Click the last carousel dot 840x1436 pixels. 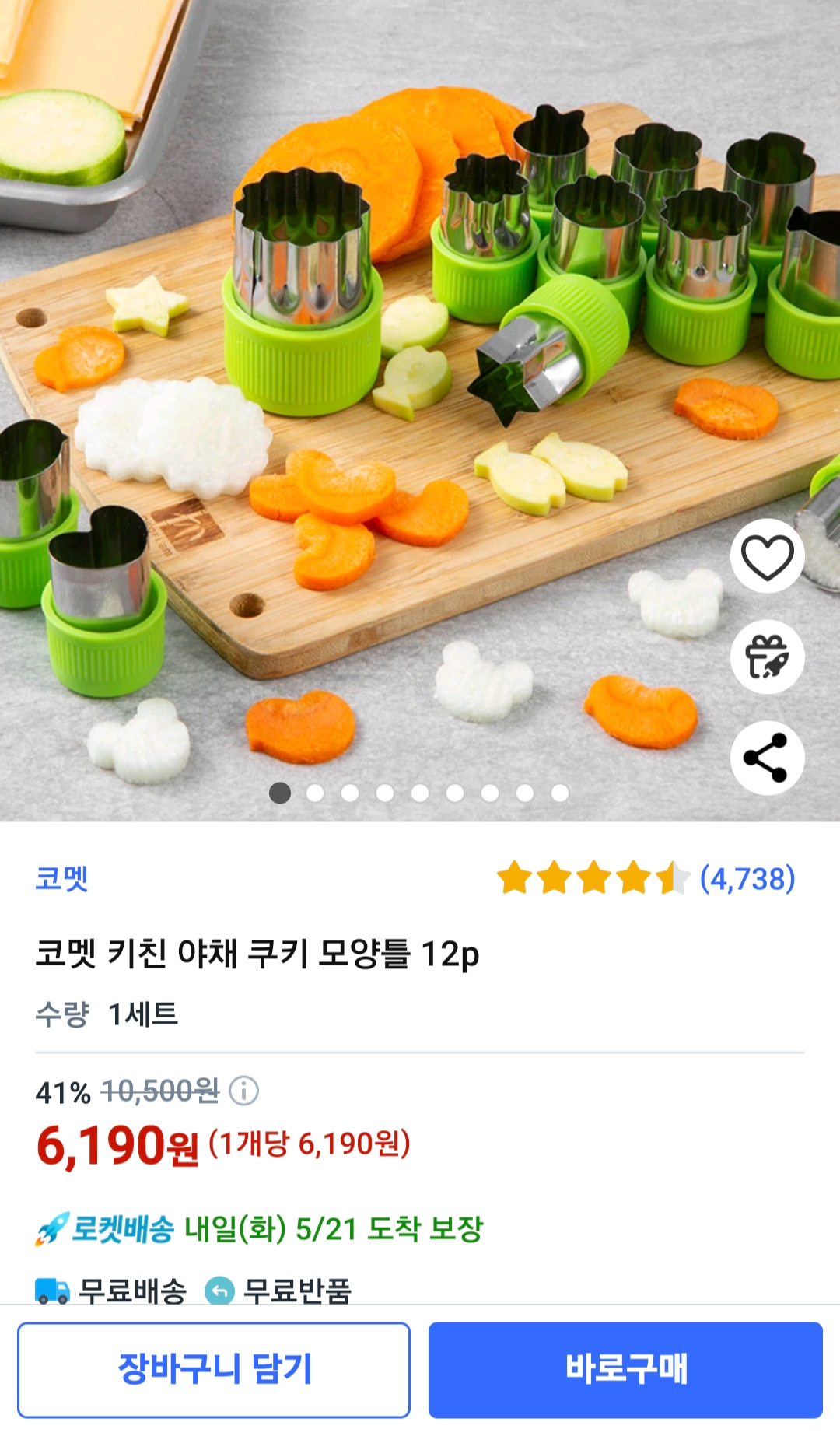[x=561, y=793]
